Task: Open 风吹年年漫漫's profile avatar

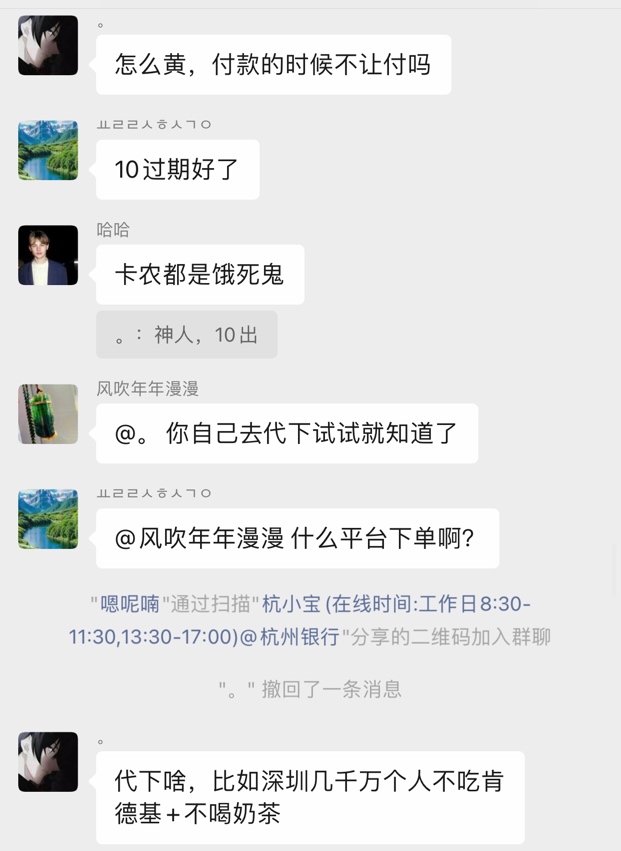Action: tap(48, 414)
